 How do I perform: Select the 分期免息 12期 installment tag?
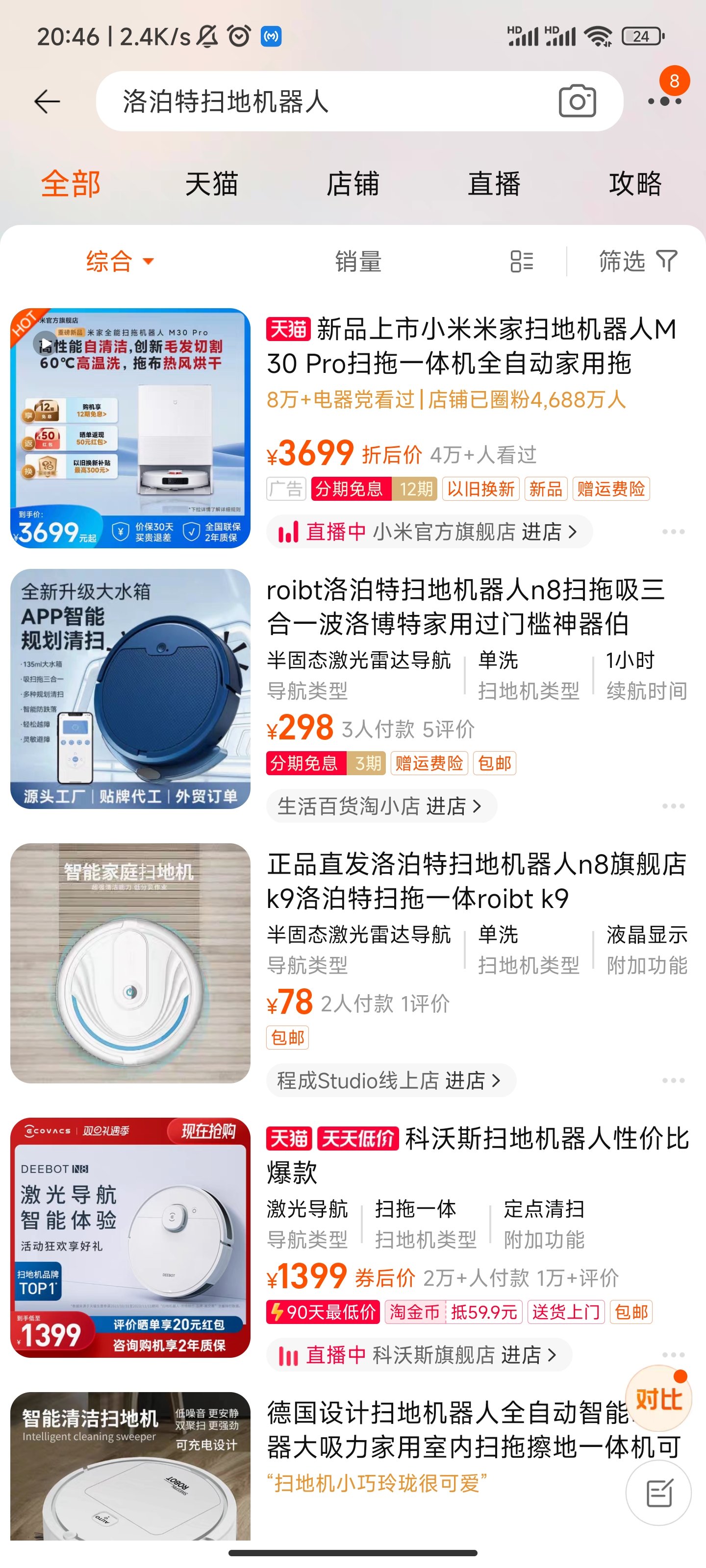coord(373,488)
